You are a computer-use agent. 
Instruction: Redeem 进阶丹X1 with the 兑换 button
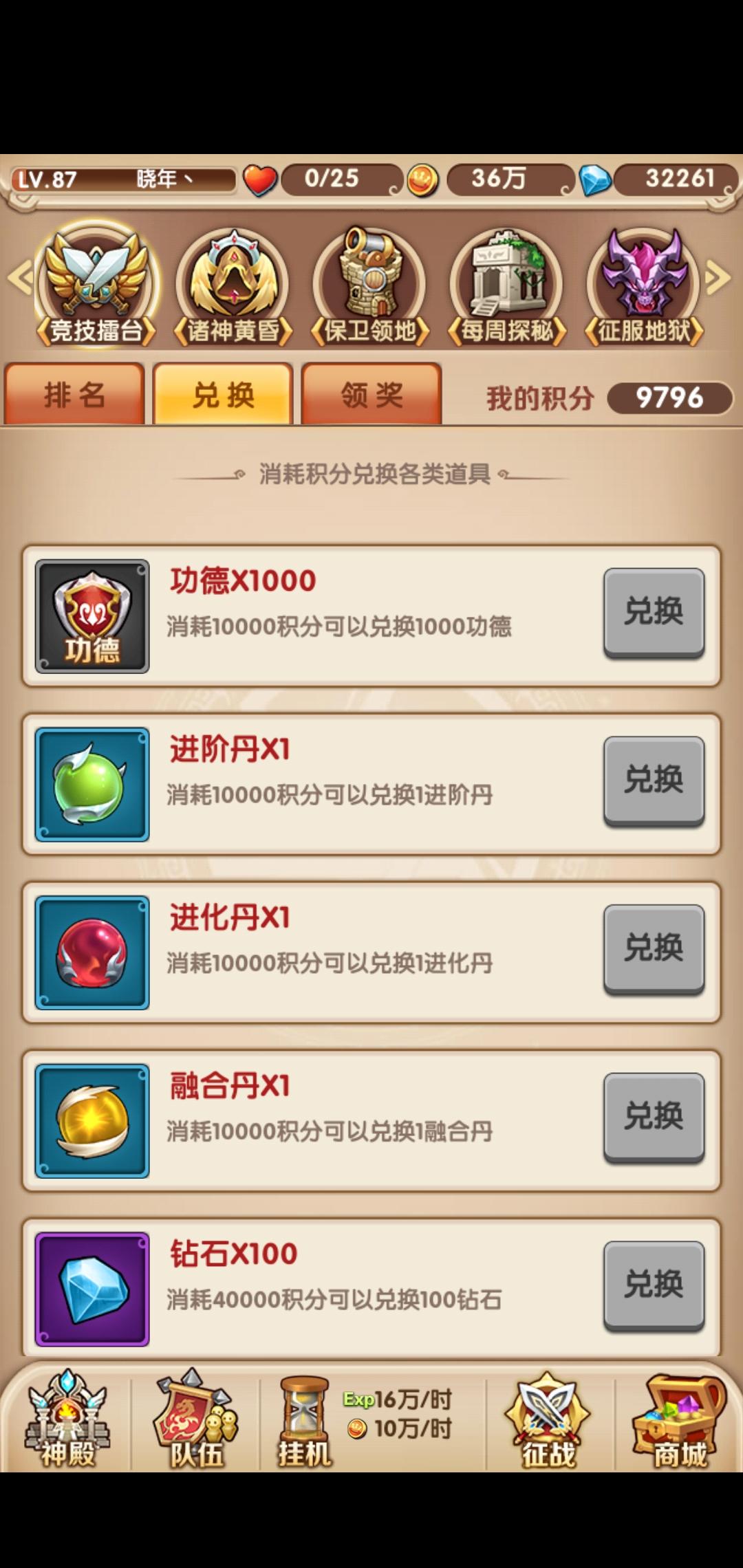point(654,780)
